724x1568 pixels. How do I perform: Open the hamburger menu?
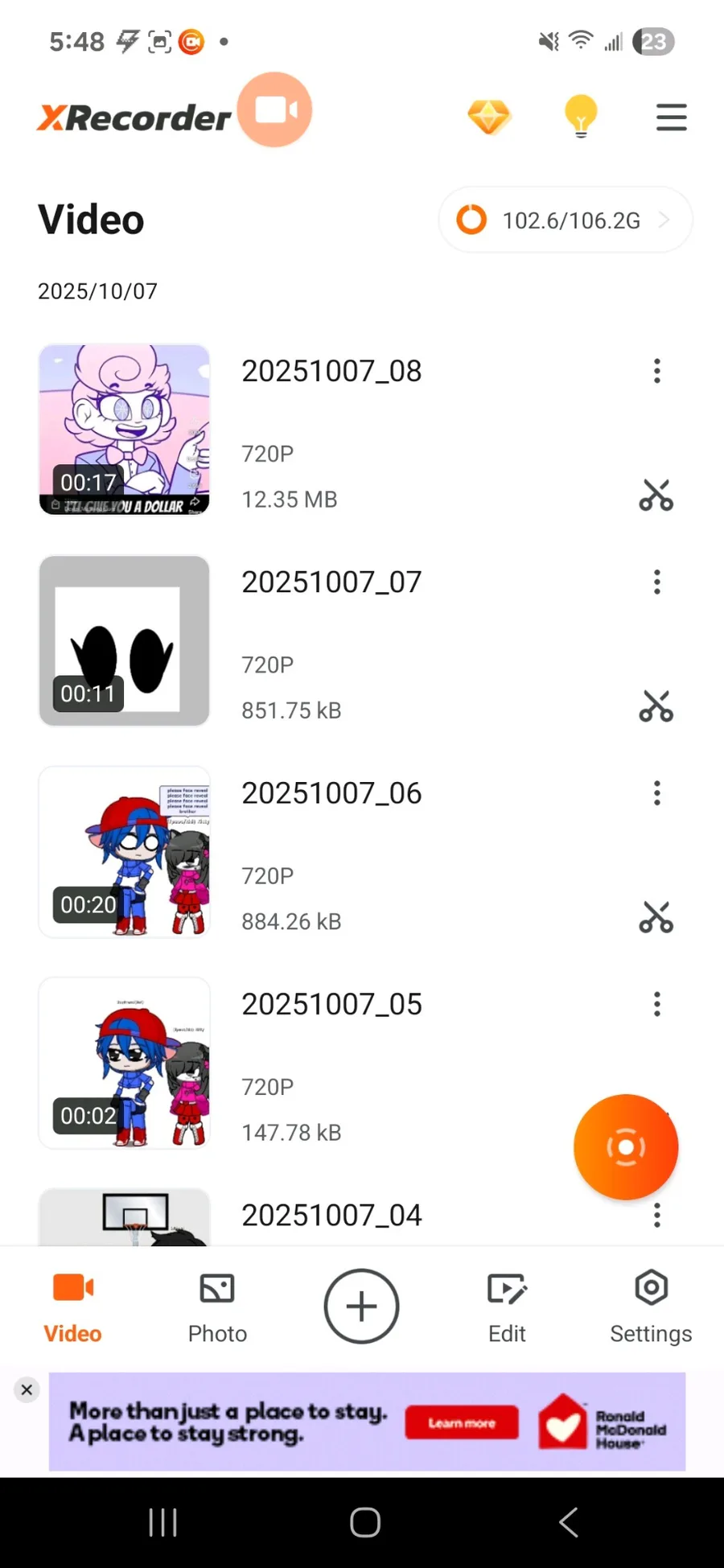tap(671, 117)
